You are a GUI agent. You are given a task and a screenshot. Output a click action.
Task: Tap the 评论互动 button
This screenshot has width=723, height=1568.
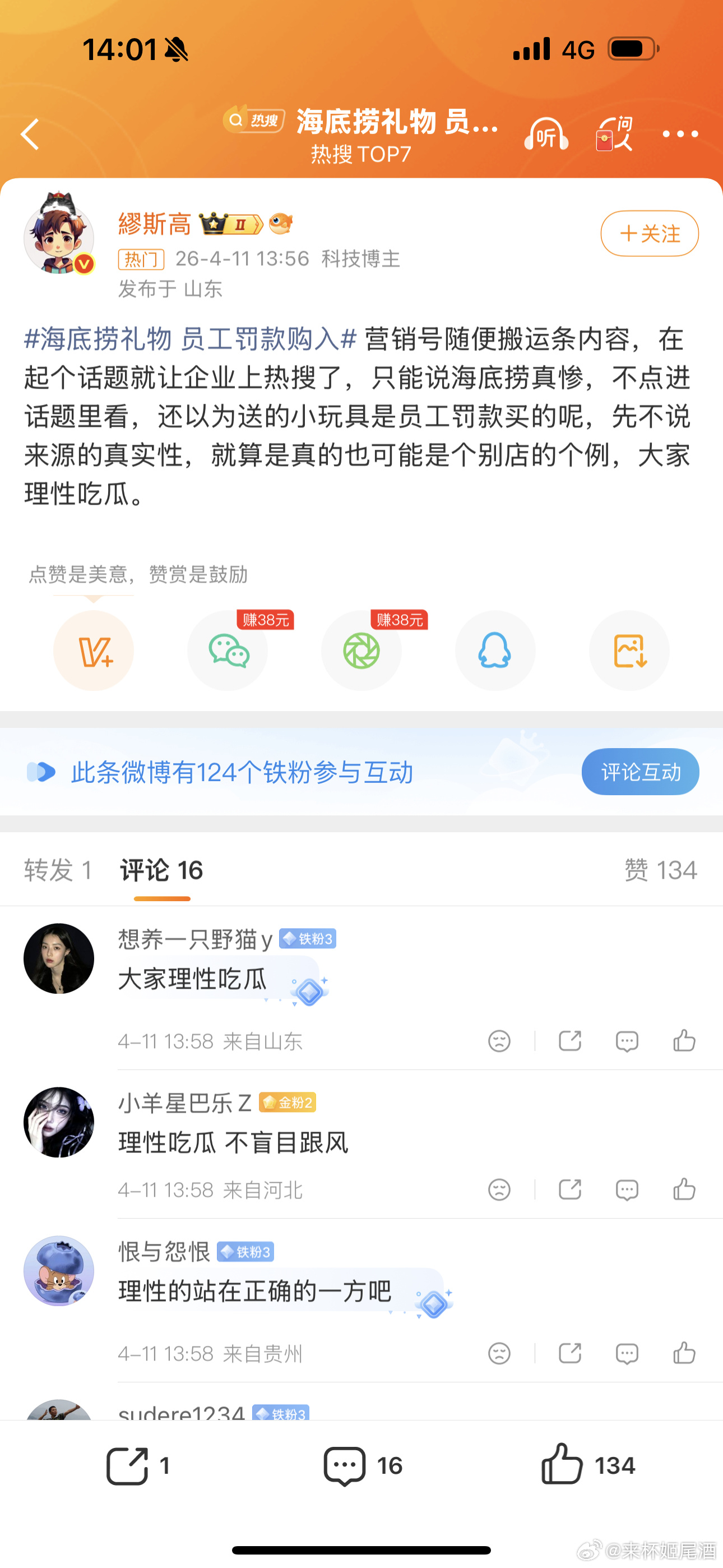[639, 772]
